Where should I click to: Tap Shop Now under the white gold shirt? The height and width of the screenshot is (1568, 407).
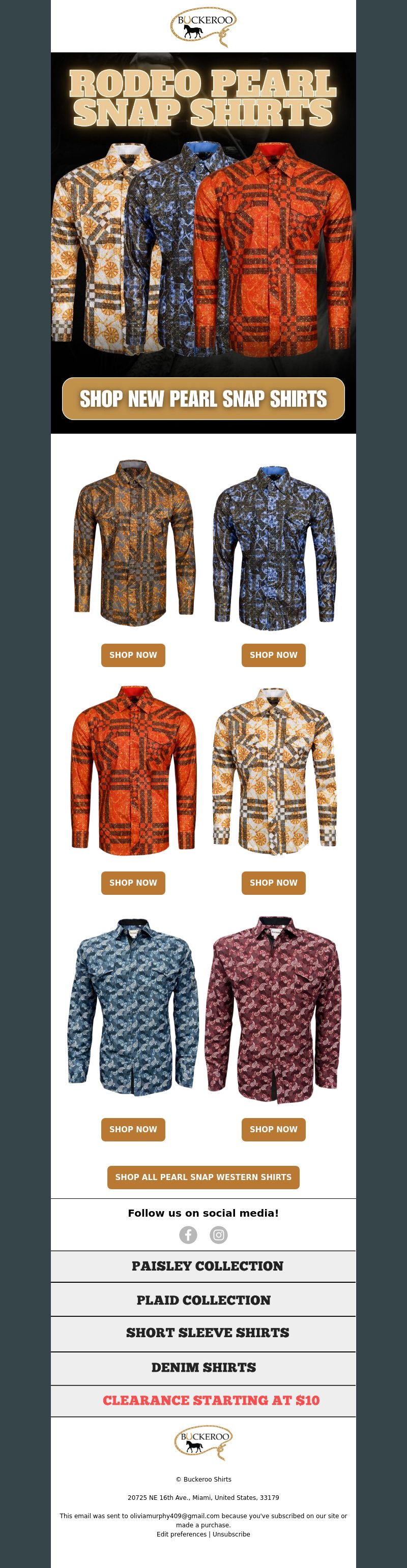[273, 883]
